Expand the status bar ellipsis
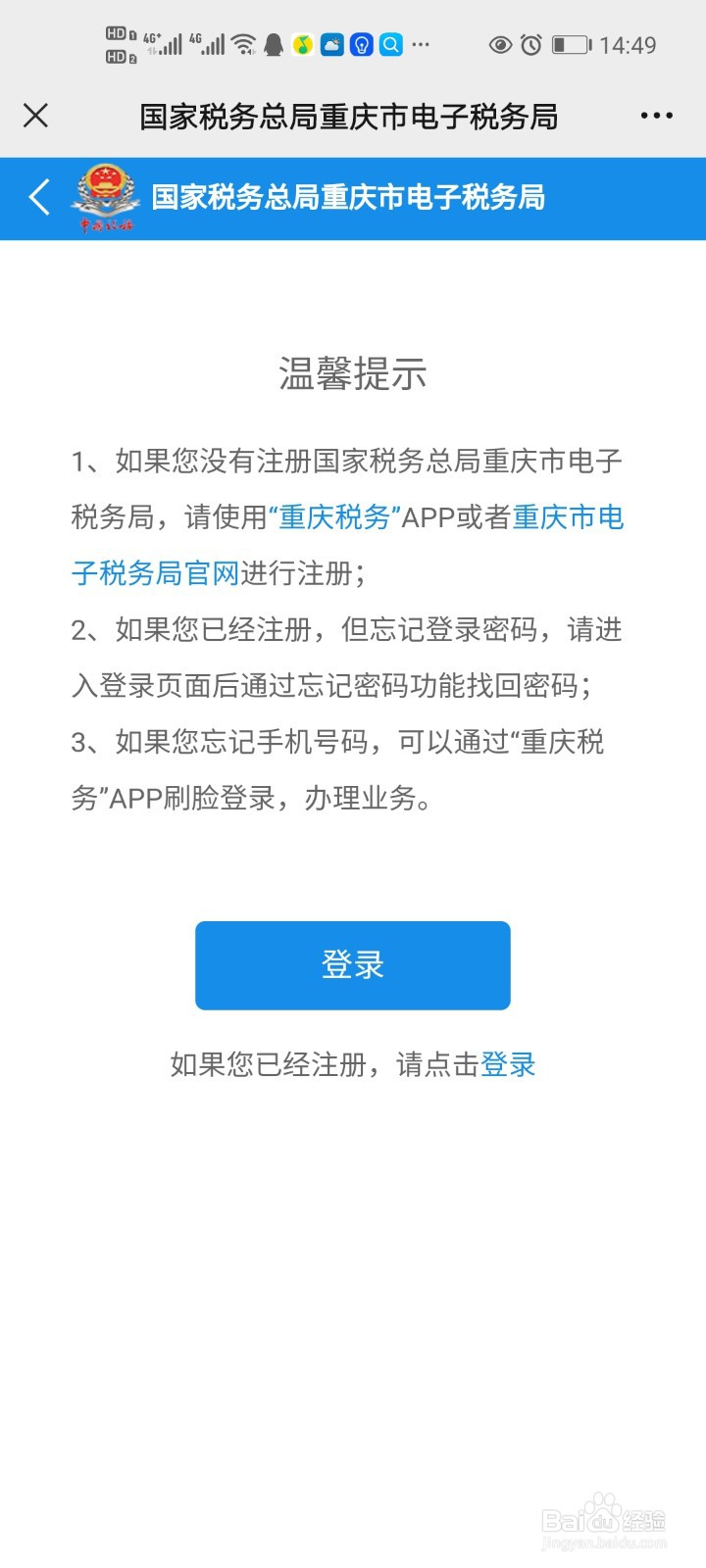The width and height of the screenshot is (706, 1568). [x=420, y=47]
